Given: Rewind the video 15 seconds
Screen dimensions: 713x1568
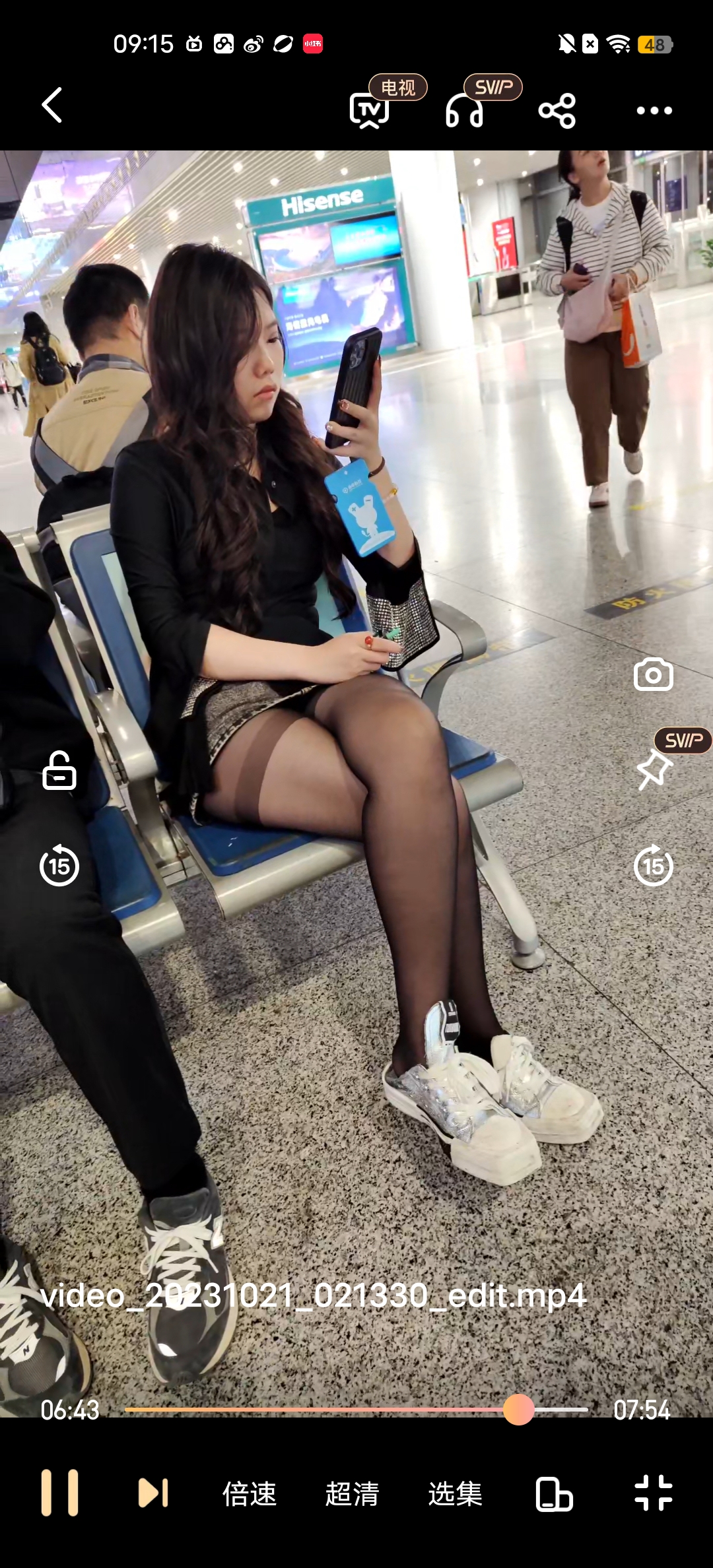Looking at the screenshot, I should pos(59,865).
